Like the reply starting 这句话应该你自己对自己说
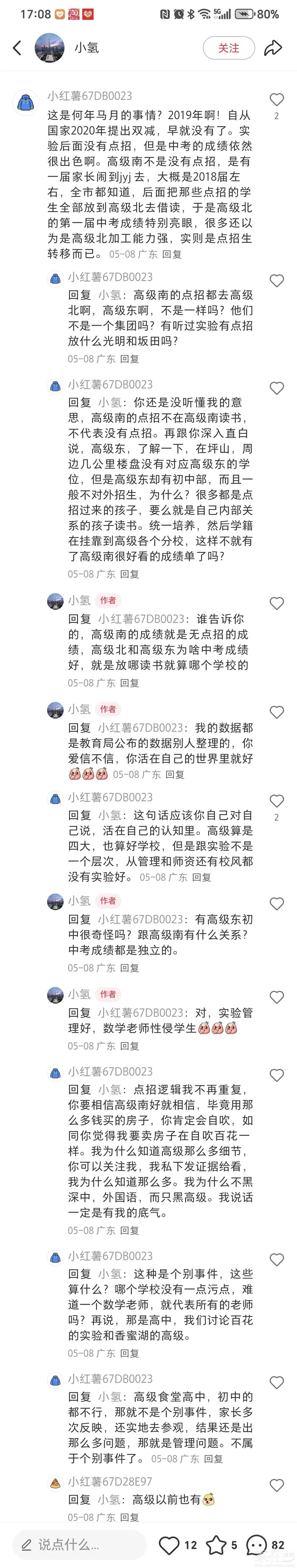This screenshot has width=297, height=1568. (x=277, y=801)
